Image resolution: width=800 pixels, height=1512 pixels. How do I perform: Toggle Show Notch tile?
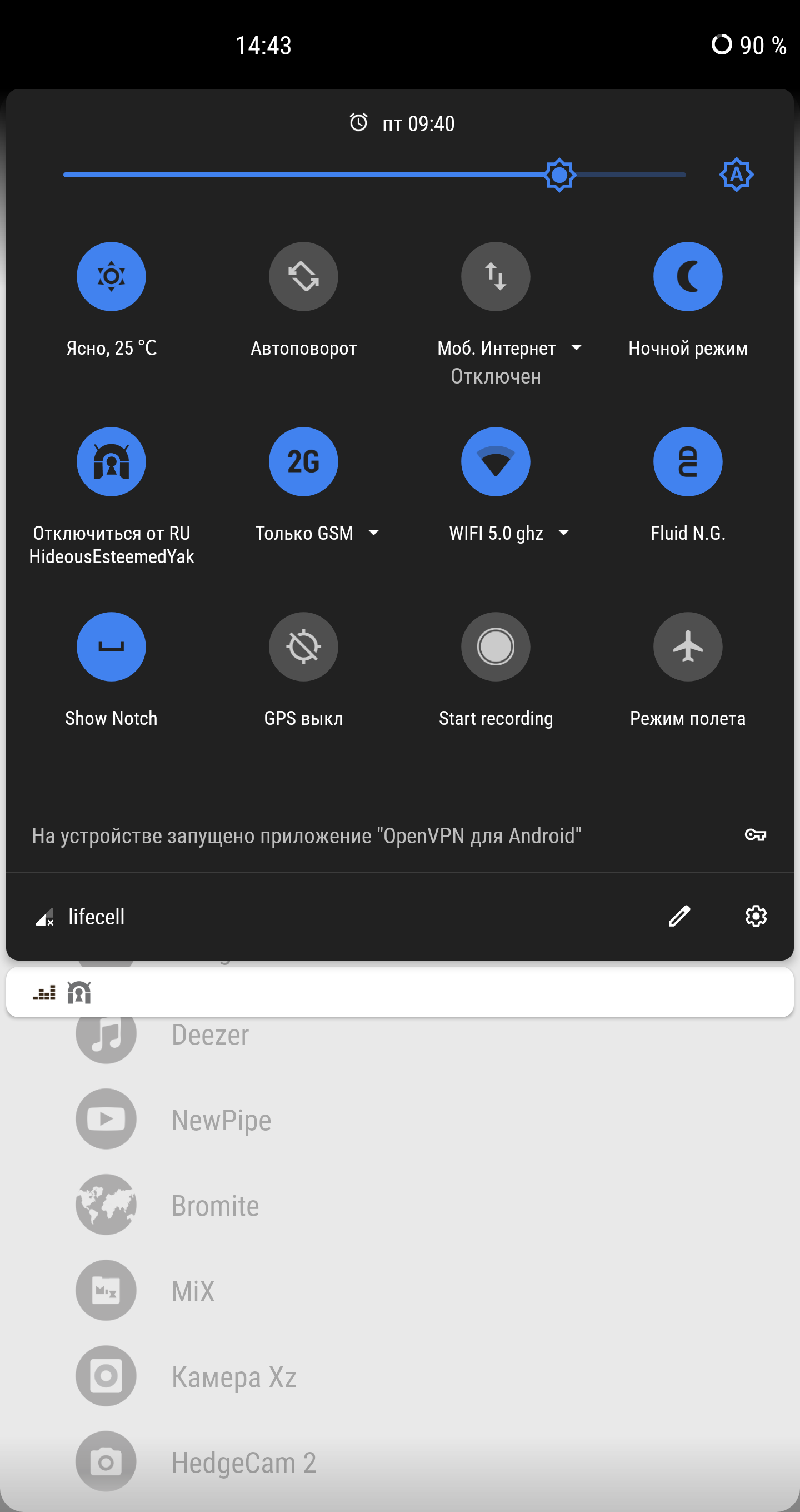pyautogui.click(x=111, y=647)
